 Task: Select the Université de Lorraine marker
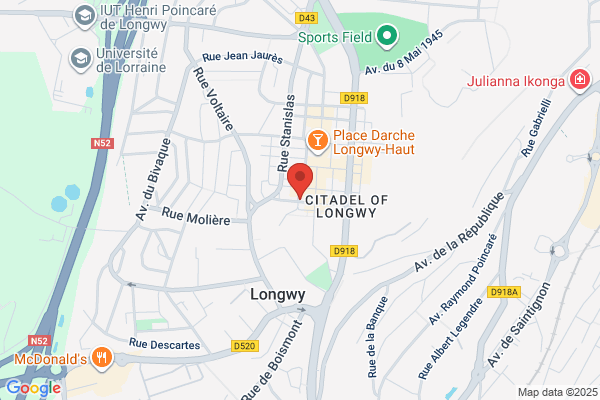point(81,60)
